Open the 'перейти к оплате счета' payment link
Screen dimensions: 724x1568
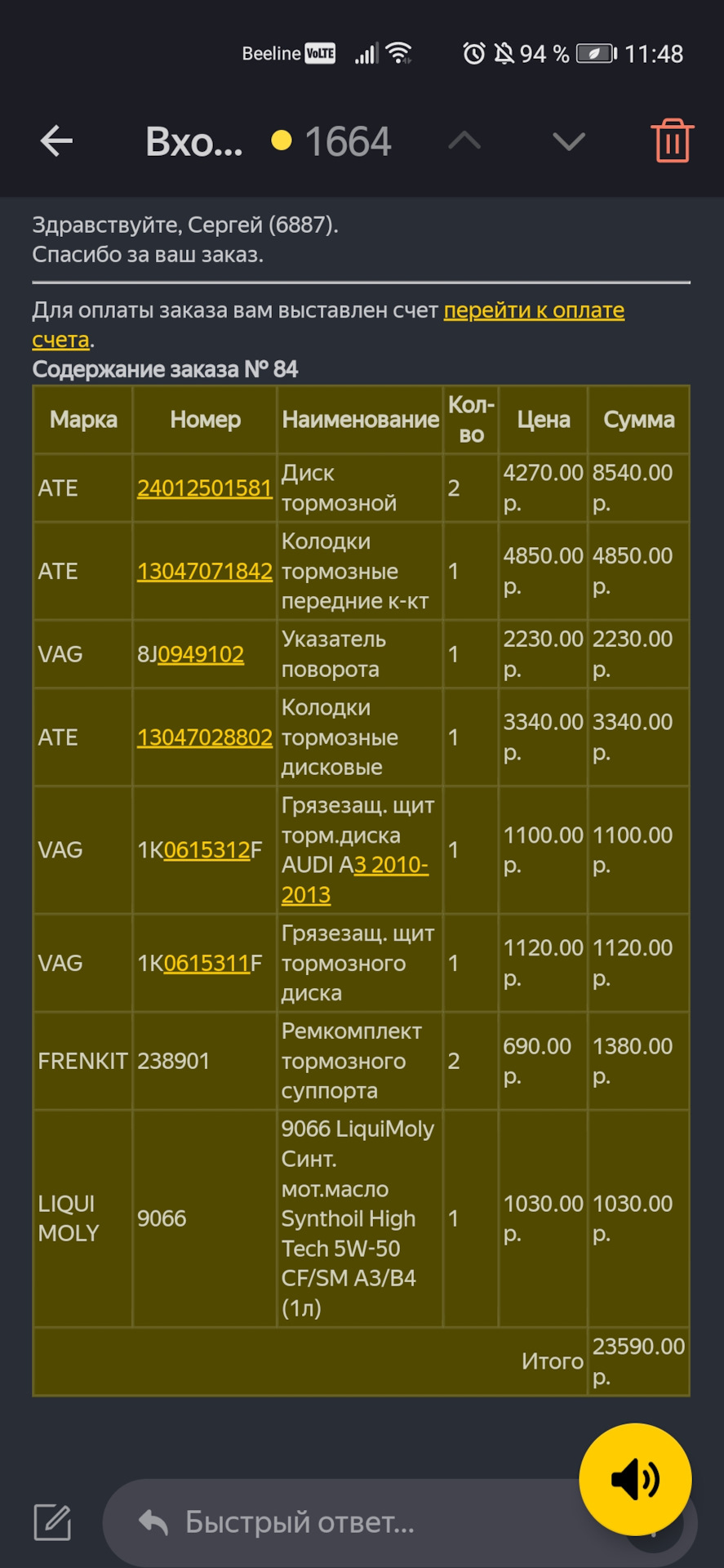[x=534, y=311]
